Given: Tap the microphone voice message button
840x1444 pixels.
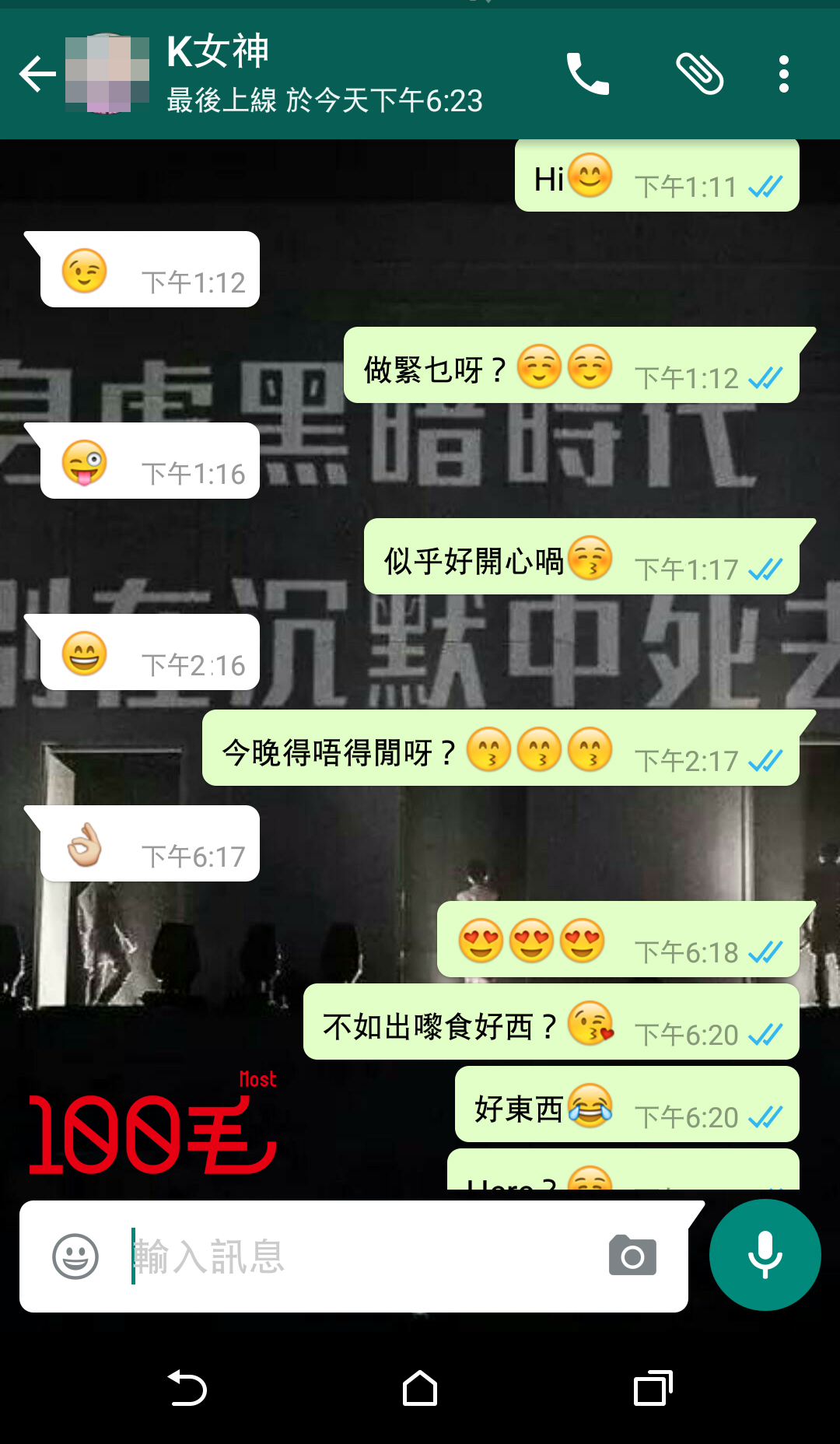Looking at the screenshot, I should [765, 1254].
